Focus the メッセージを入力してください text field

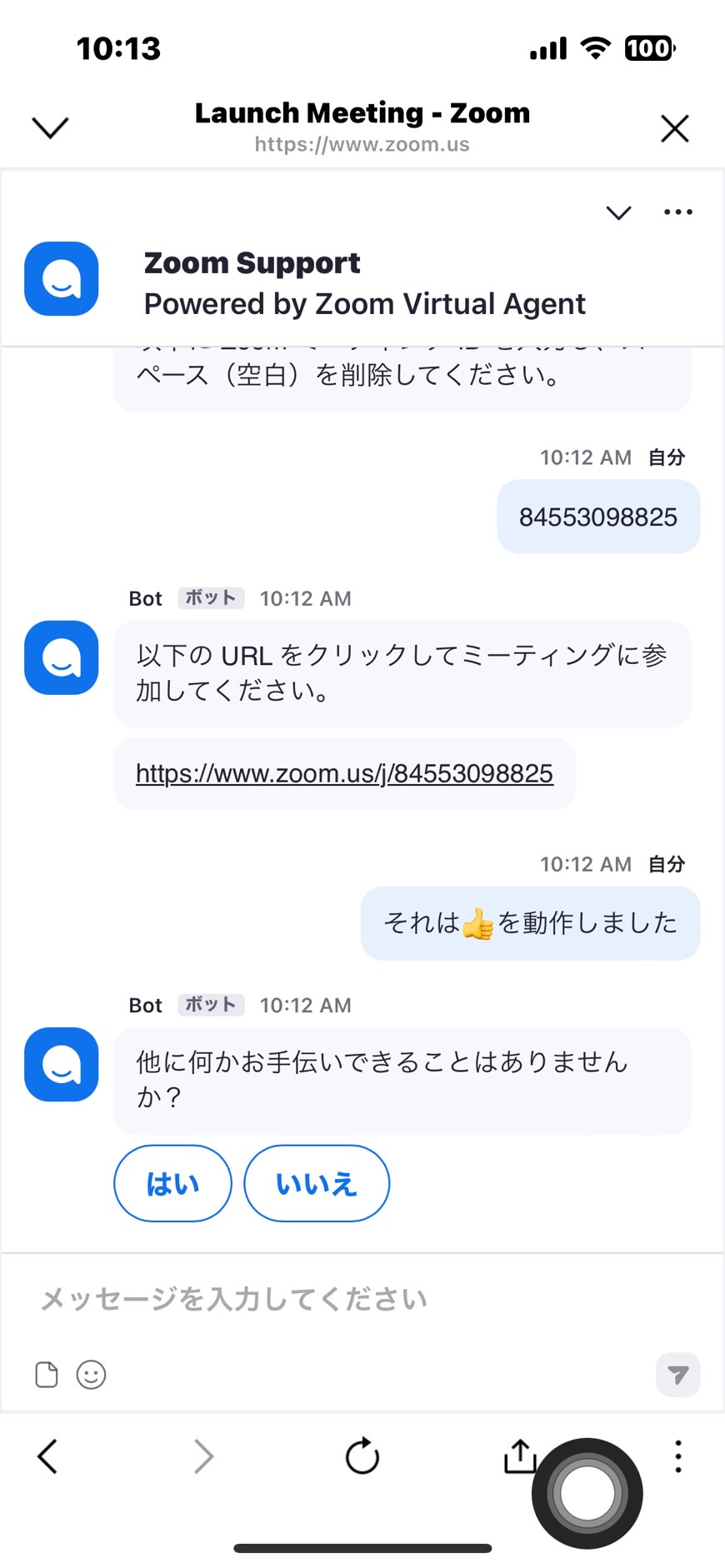(362, 1299)
